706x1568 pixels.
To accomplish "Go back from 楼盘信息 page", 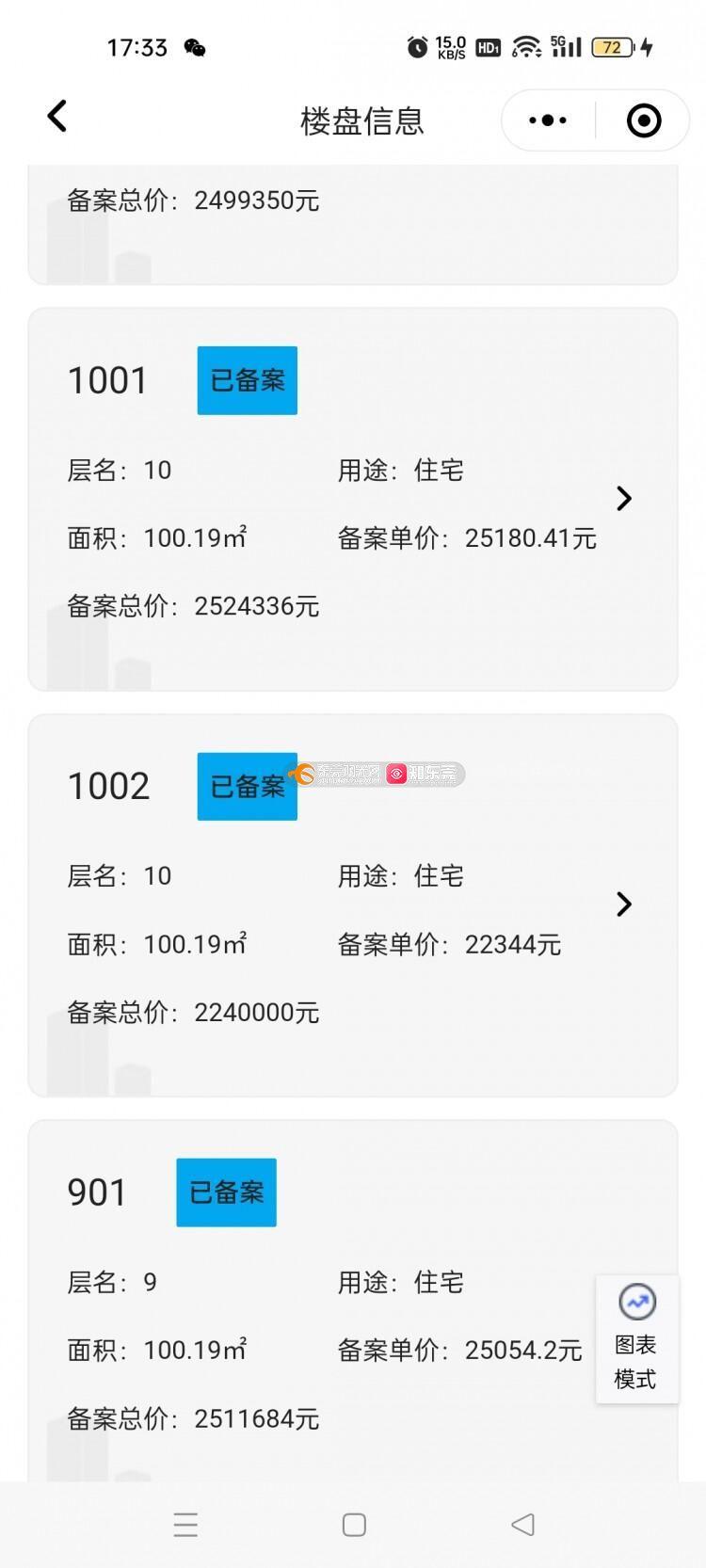I will click(x=57, y=118).
